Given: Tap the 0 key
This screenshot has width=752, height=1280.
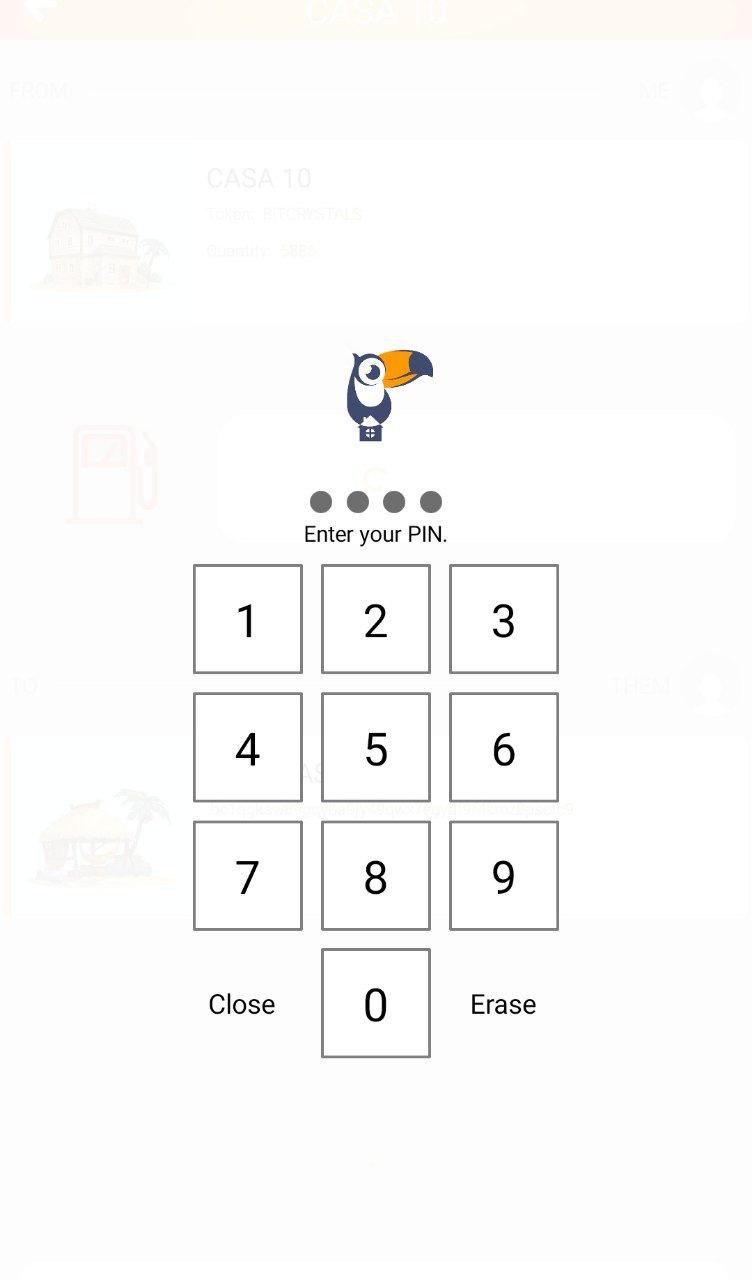Looking at the screenshot, I should click(x=376, y=1003).
